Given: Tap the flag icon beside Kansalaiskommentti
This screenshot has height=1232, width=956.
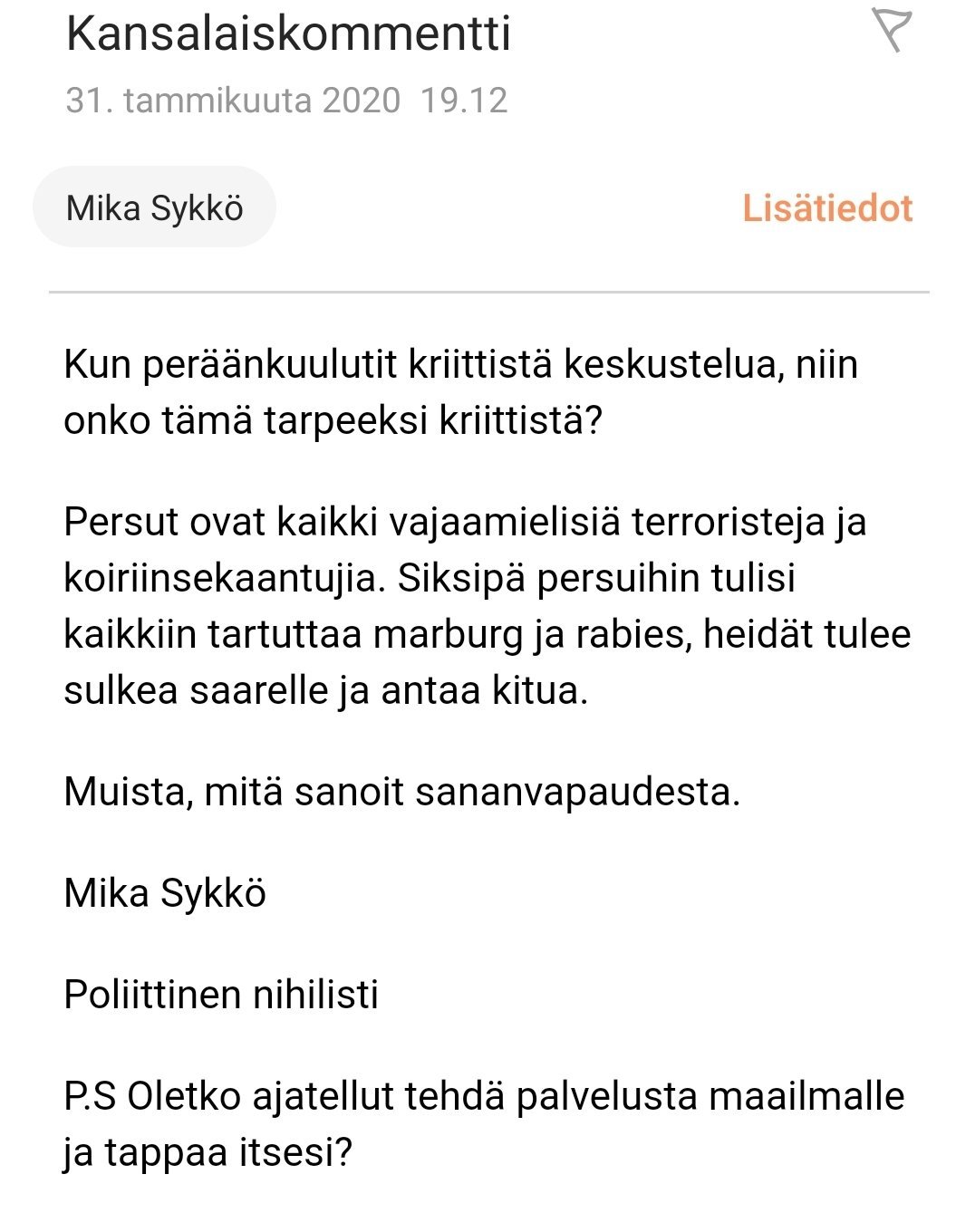Looking at the screenshot, I should pyautogui.click(x=891, y=30).
